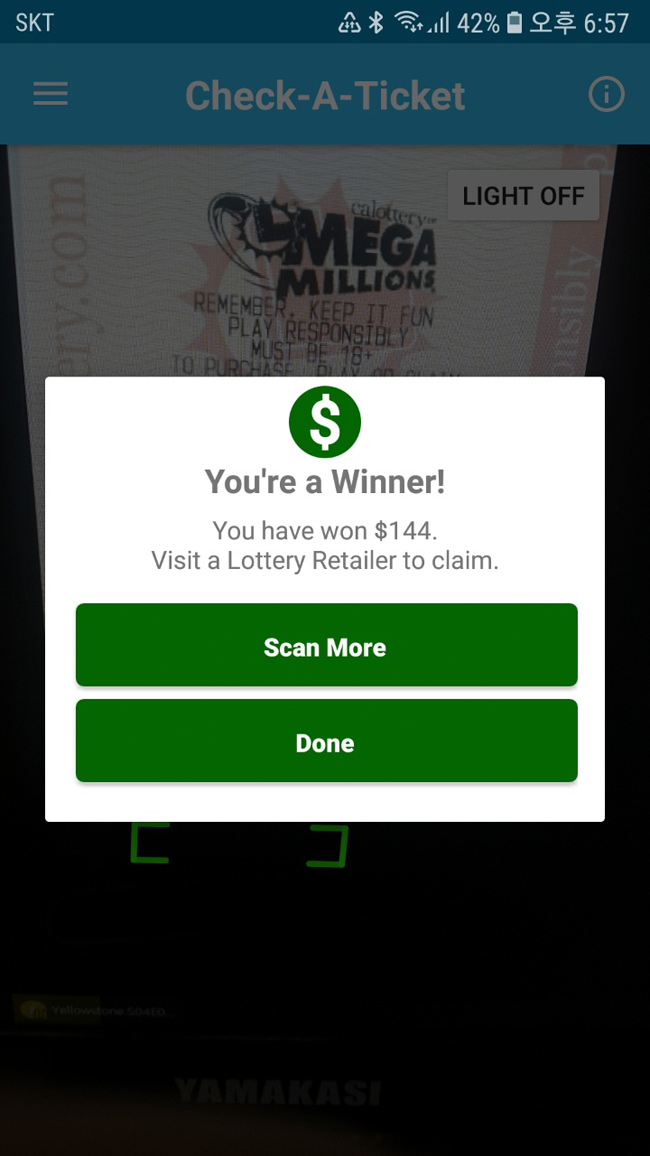Toggle the LIGHT OFF flashlight button

coord(523,196)
